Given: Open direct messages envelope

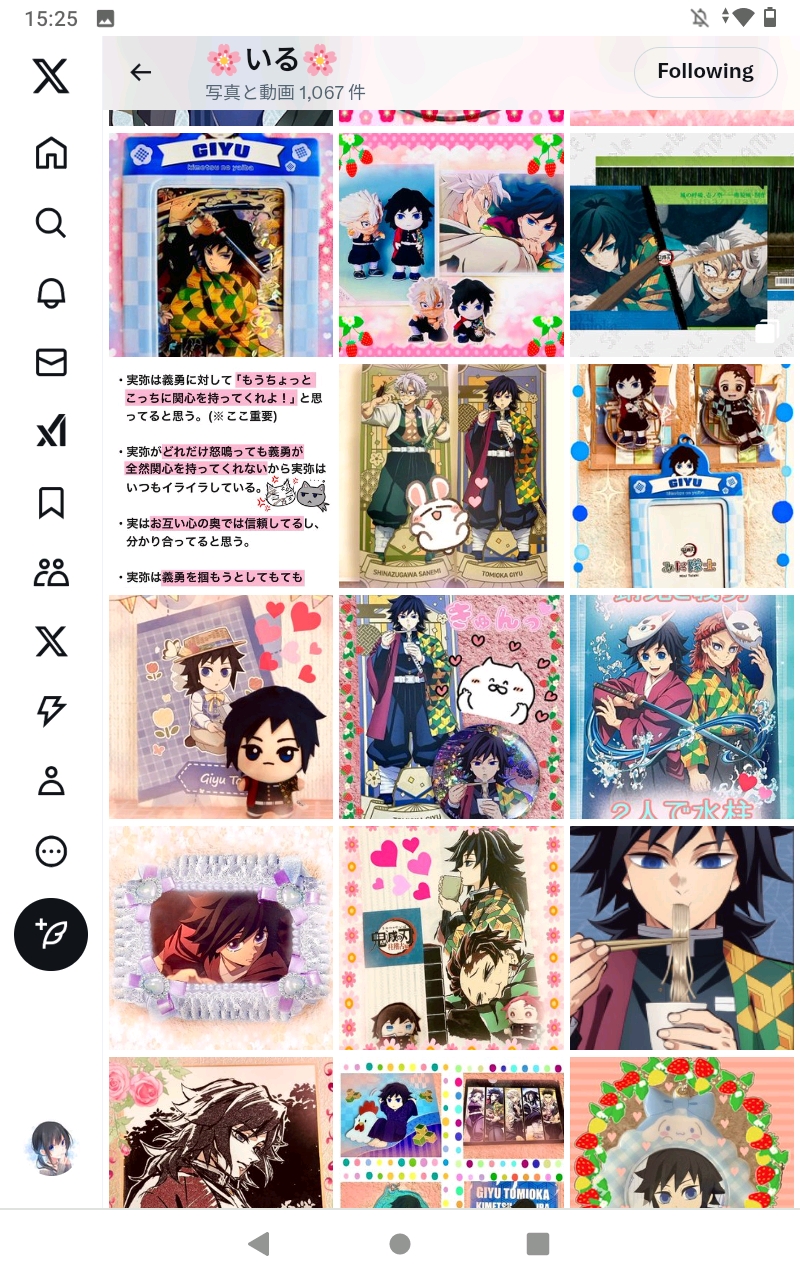Looking at the screenshot, I should 51,362.
